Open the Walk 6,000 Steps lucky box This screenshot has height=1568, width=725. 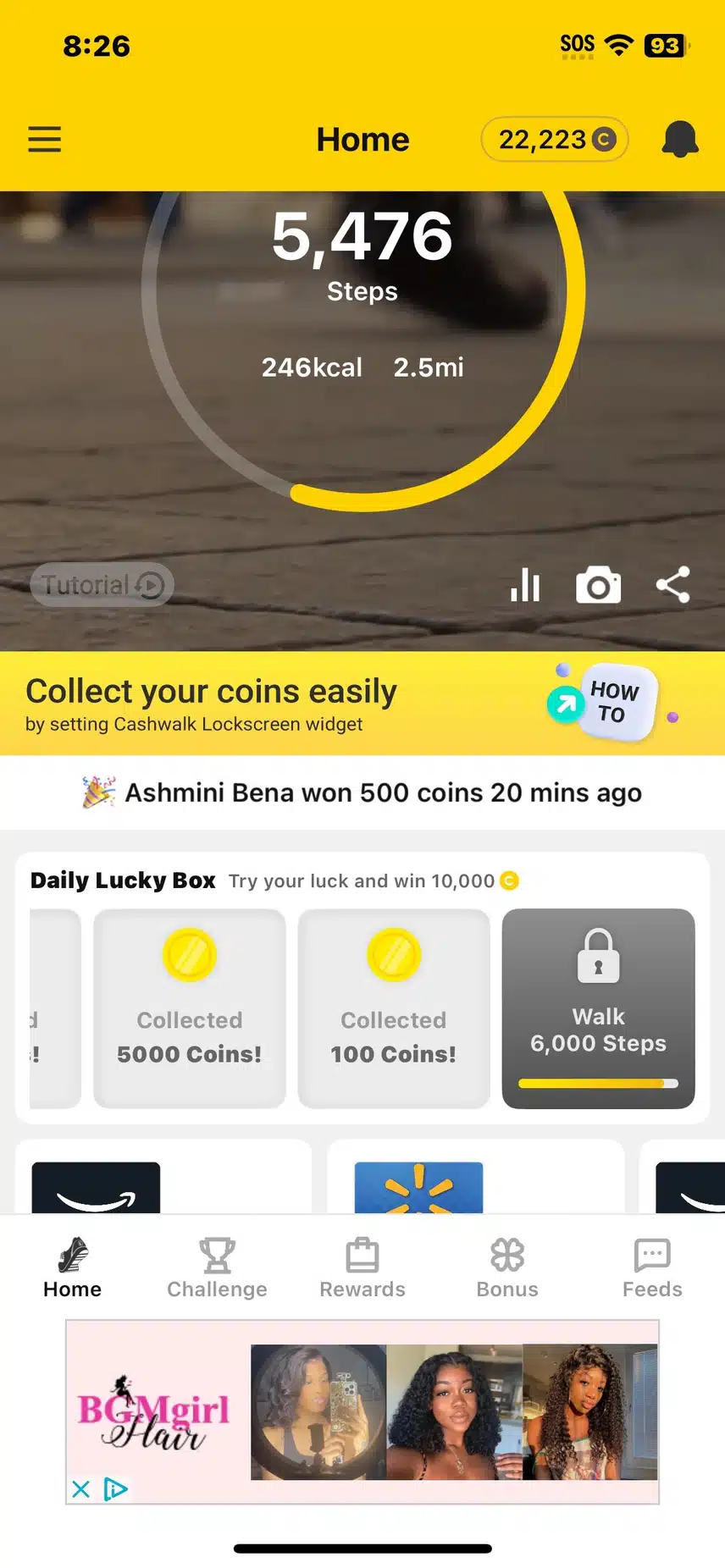(x=598, y=1008)
